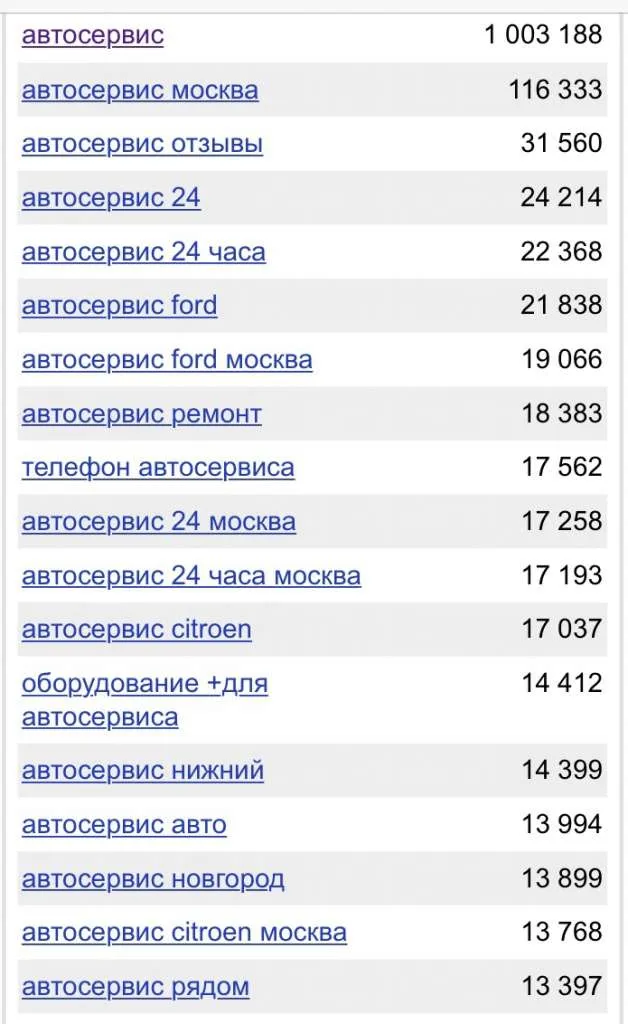Open 'автосервис отзывы' query
Image resolution: width=628 pixels, height=1024 pixels.
[x=142, y=144]
